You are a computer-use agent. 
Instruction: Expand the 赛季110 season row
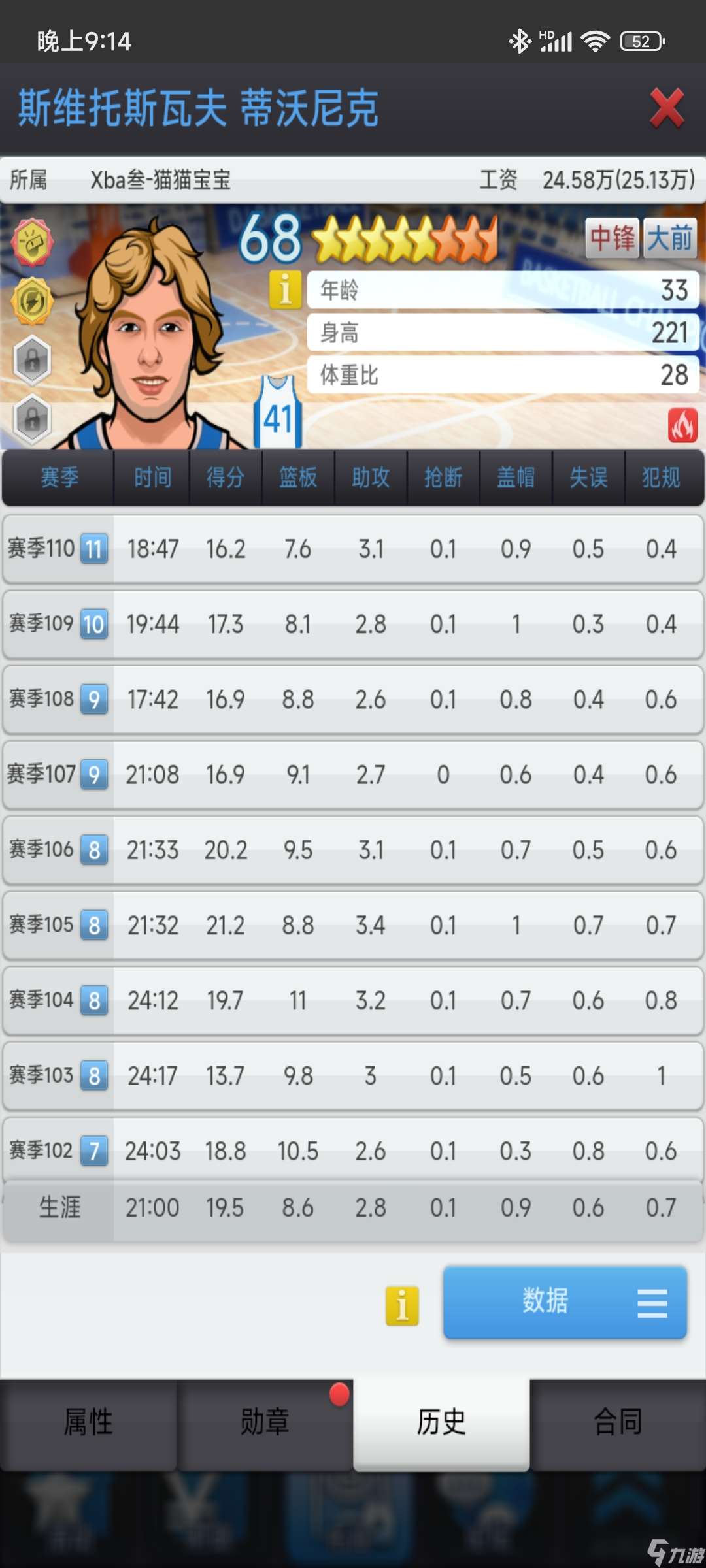pos(353,549)
